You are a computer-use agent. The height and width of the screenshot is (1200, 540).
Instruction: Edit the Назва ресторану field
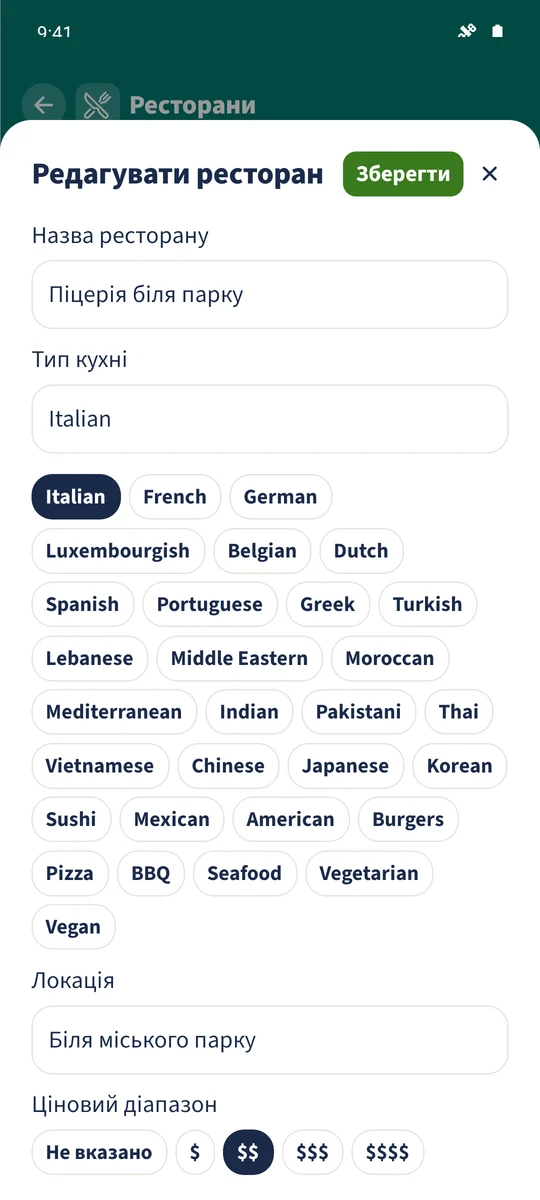tap(270, 295)
